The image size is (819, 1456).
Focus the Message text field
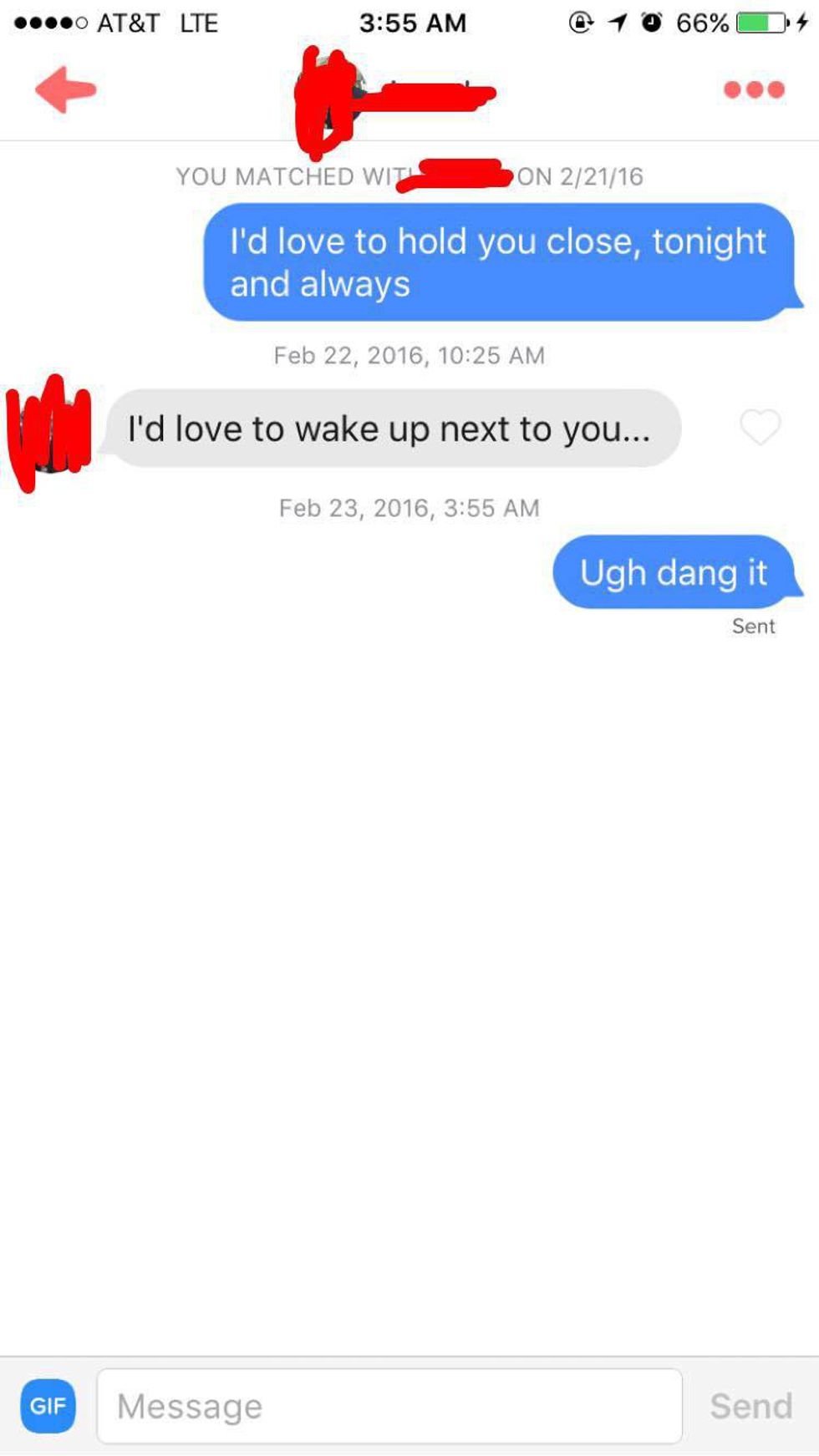(x=389, y=1405)
